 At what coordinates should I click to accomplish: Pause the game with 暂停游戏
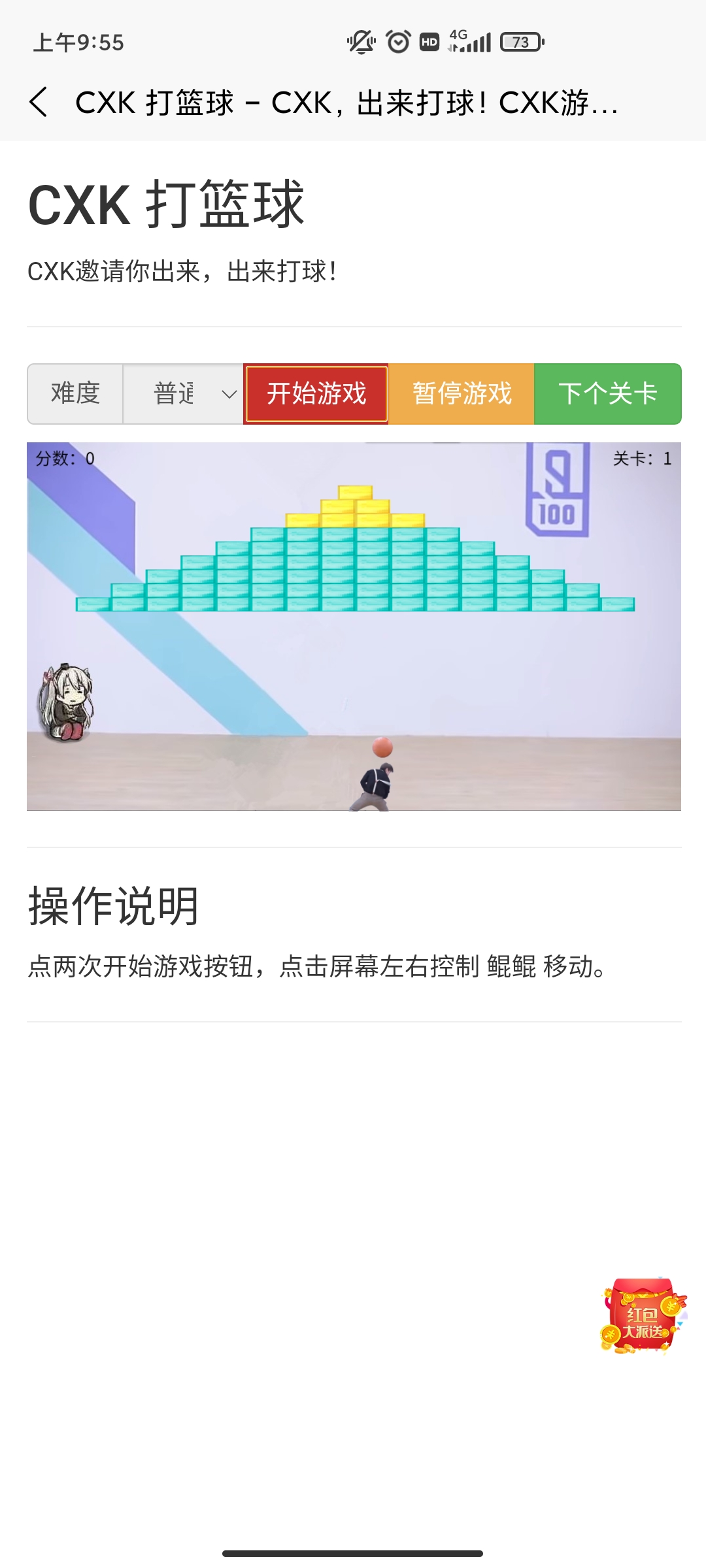pyautogui.click(x=462, y=394)
